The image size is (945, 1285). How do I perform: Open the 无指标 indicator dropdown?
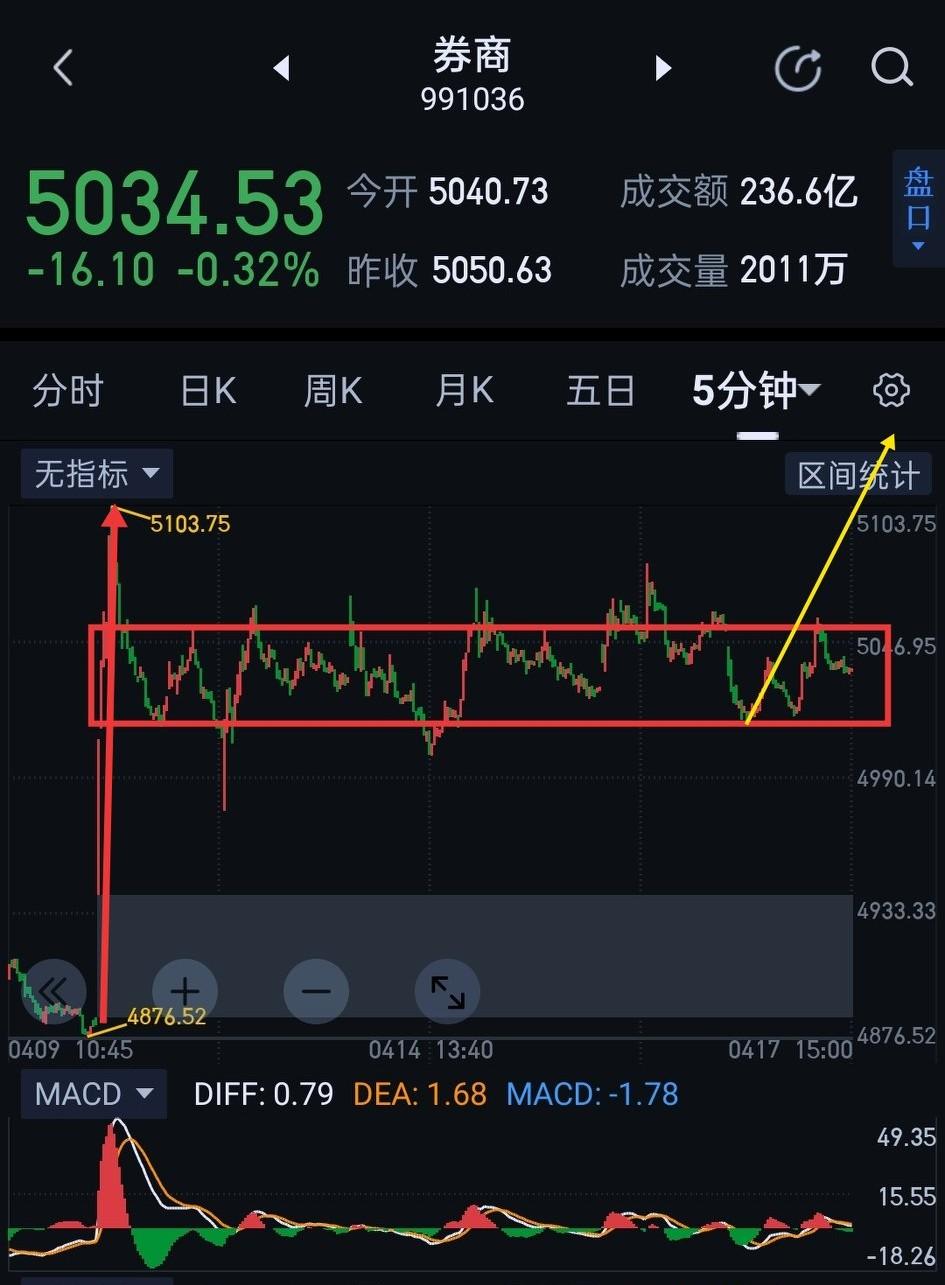(96, 473)
